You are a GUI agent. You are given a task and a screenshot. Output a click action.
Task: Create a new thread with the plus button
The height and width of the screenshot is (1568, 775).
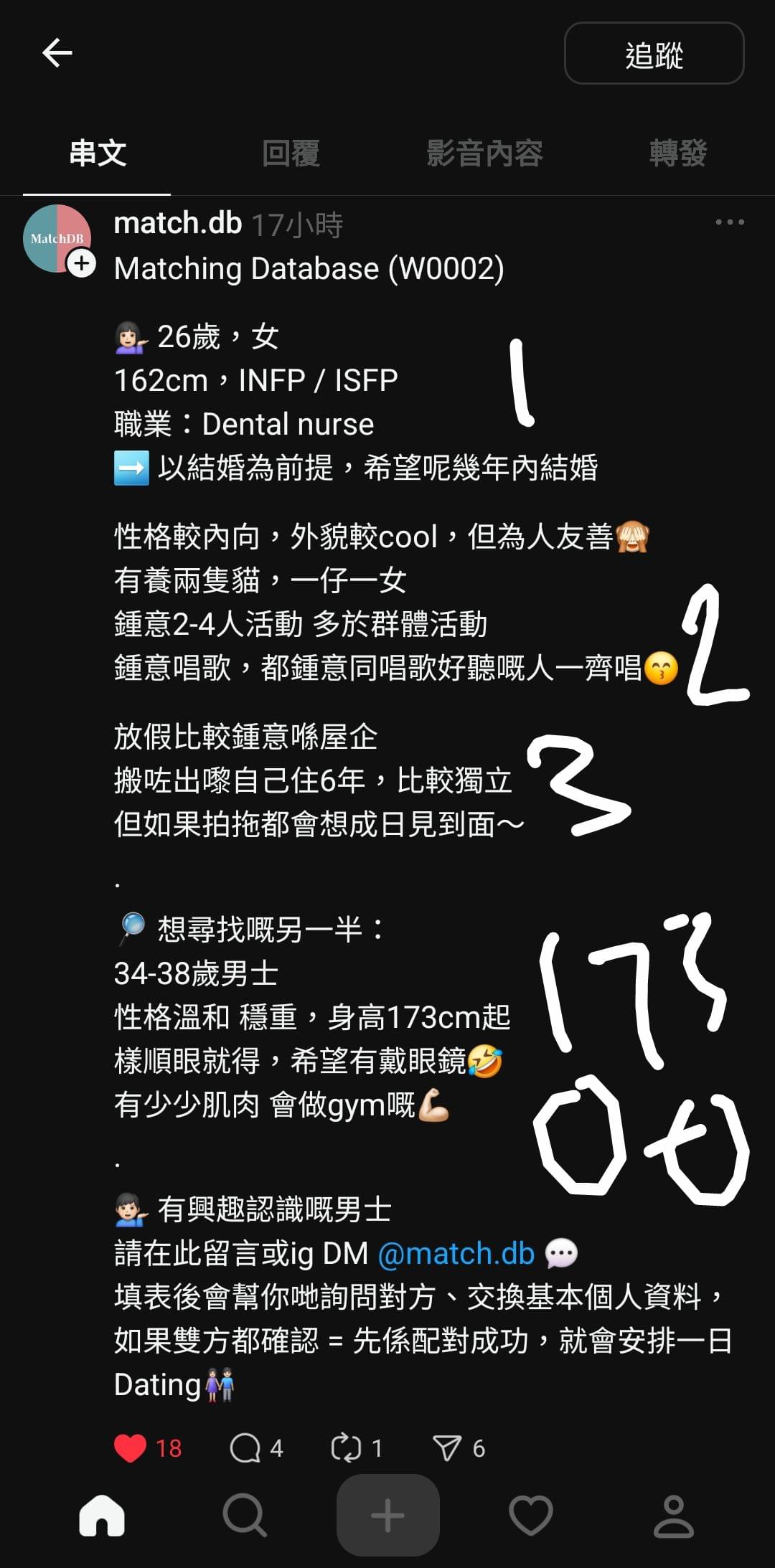tap(388, 1515)
